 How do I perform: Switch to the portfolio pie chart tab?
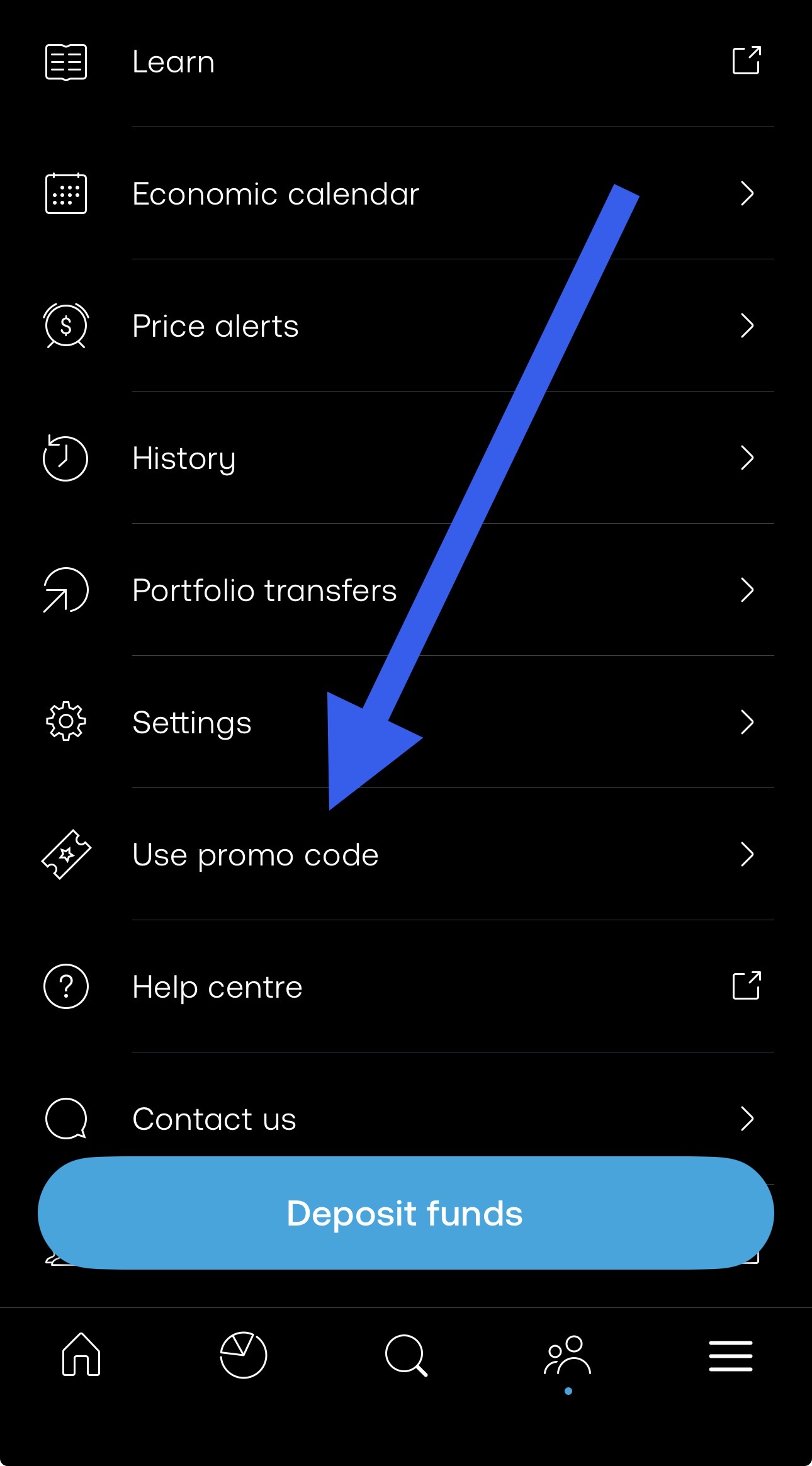point(244,1355)
